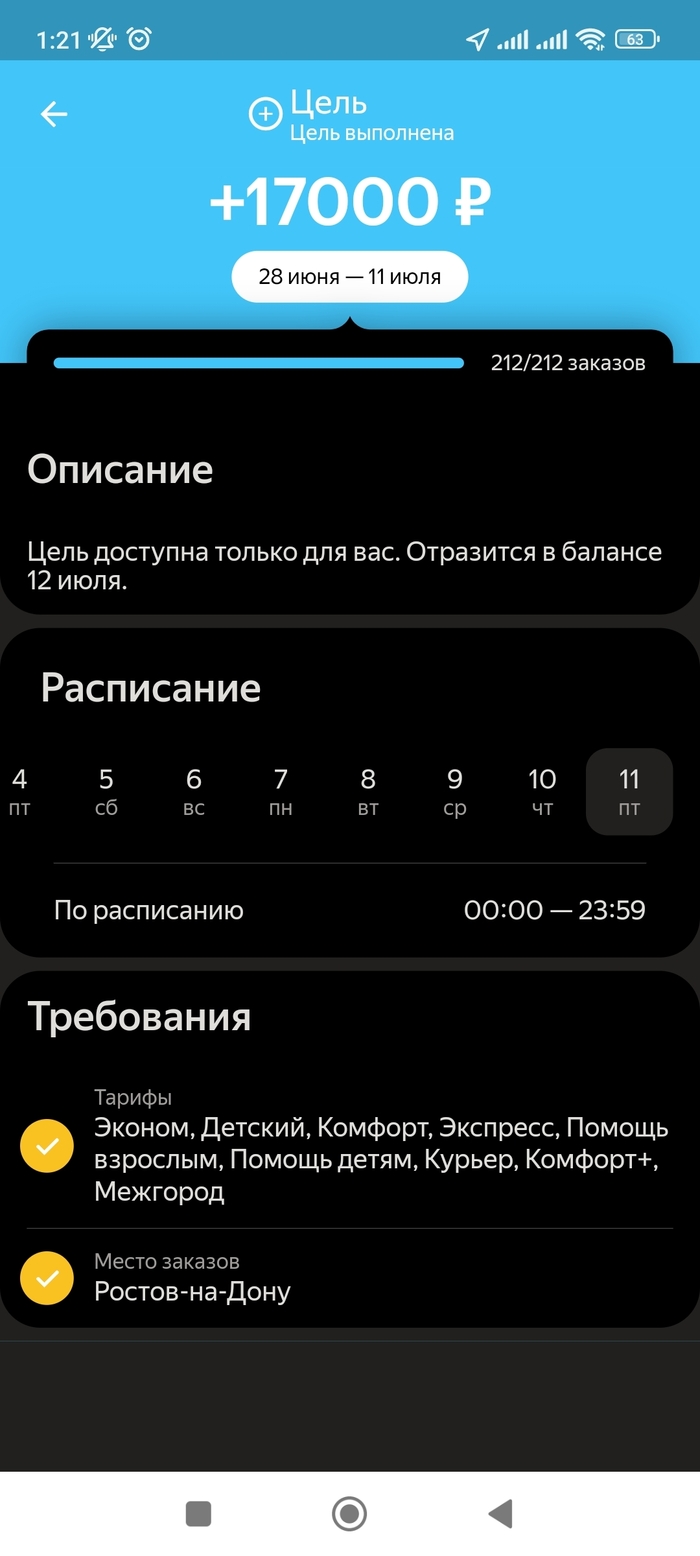The width and height of the screenshot is (700, 1556).
Task: Select day 8 вт in schedule
Action: pyautogui.click(x=368, y=792)
